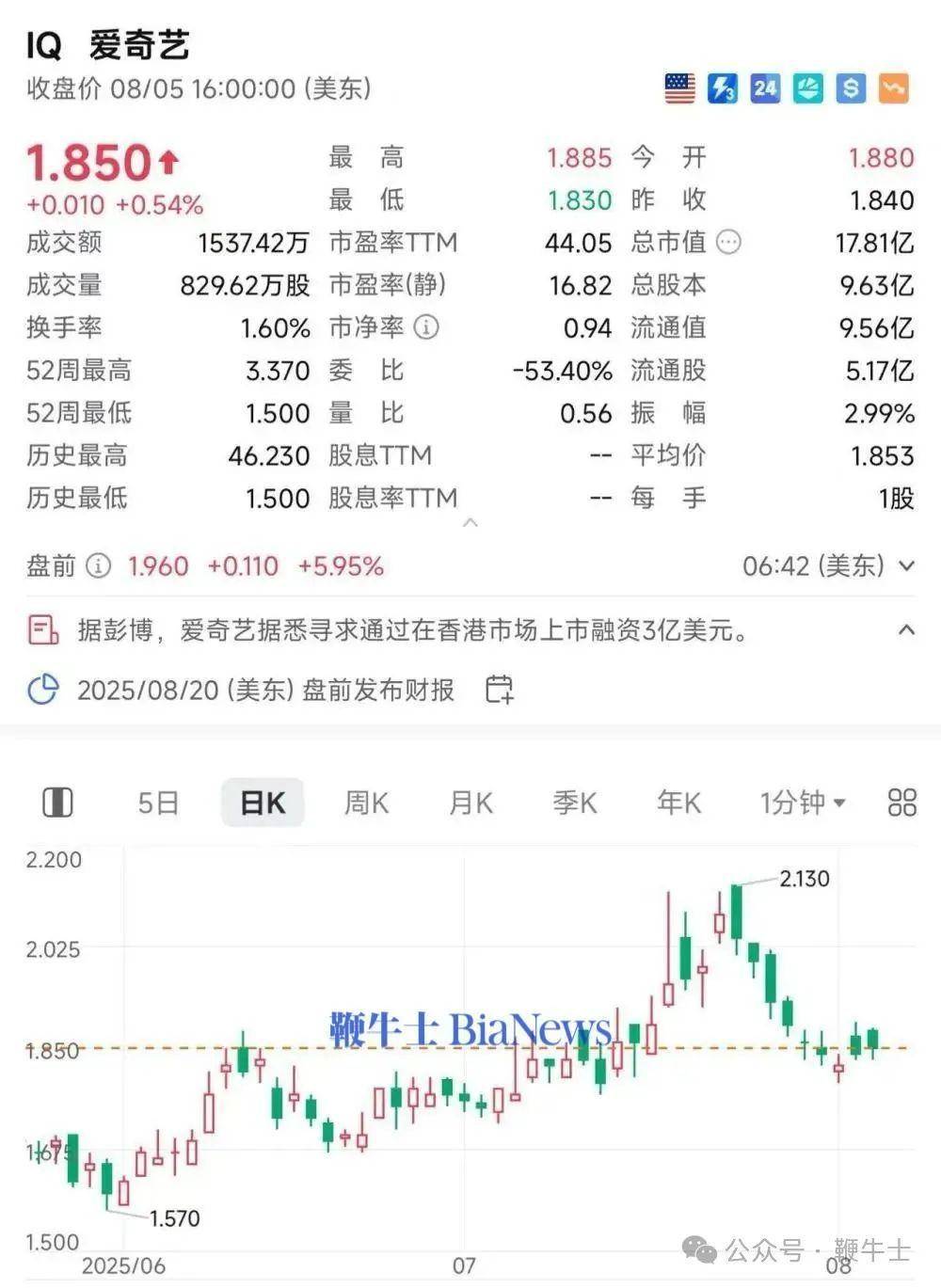This screenshot has height=1288, width=941.
Task: Select the 日K chart tab
Action: click(263, 803)
